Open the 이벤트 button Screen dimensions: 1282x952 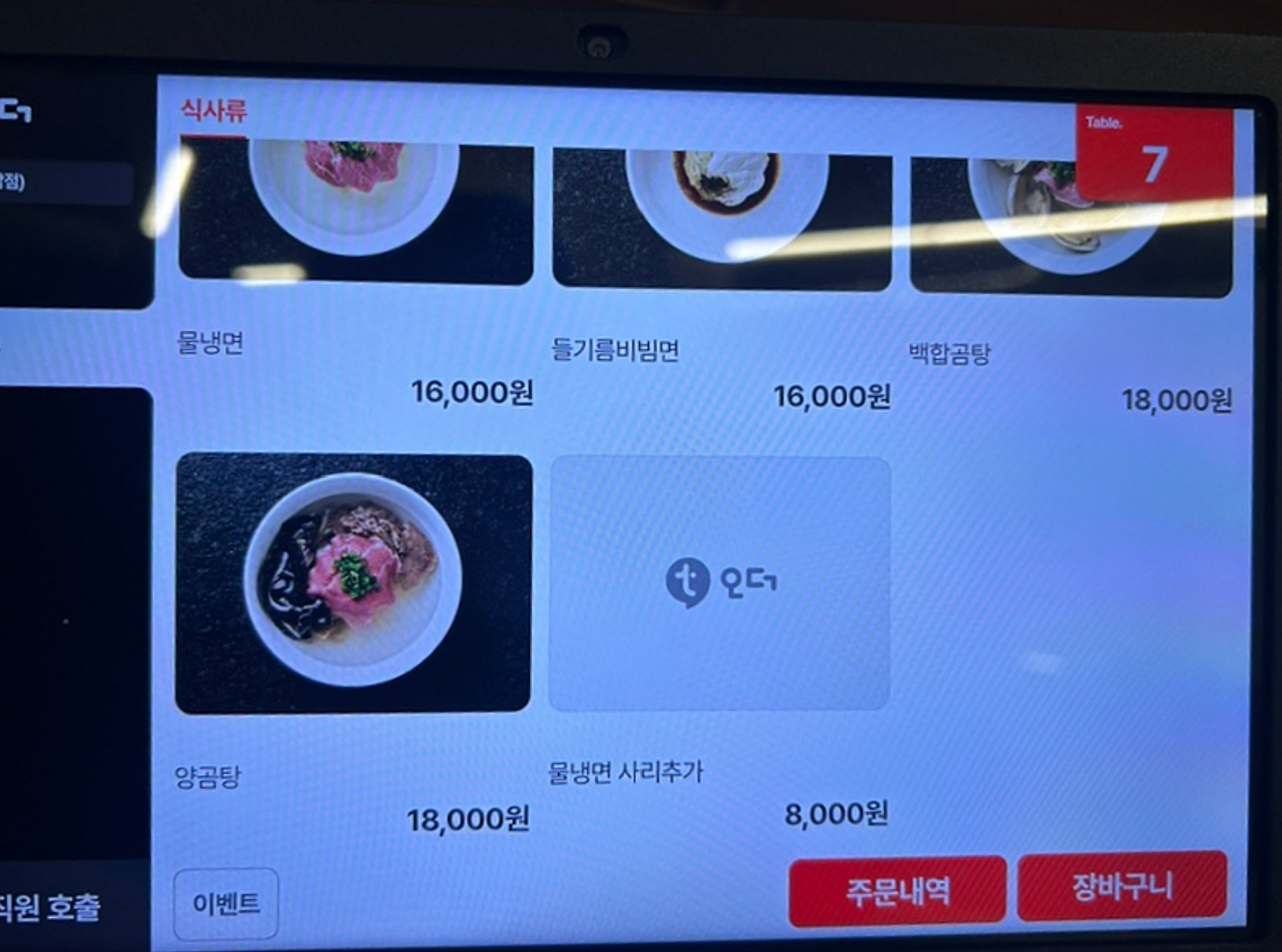(x=226, y=904)
